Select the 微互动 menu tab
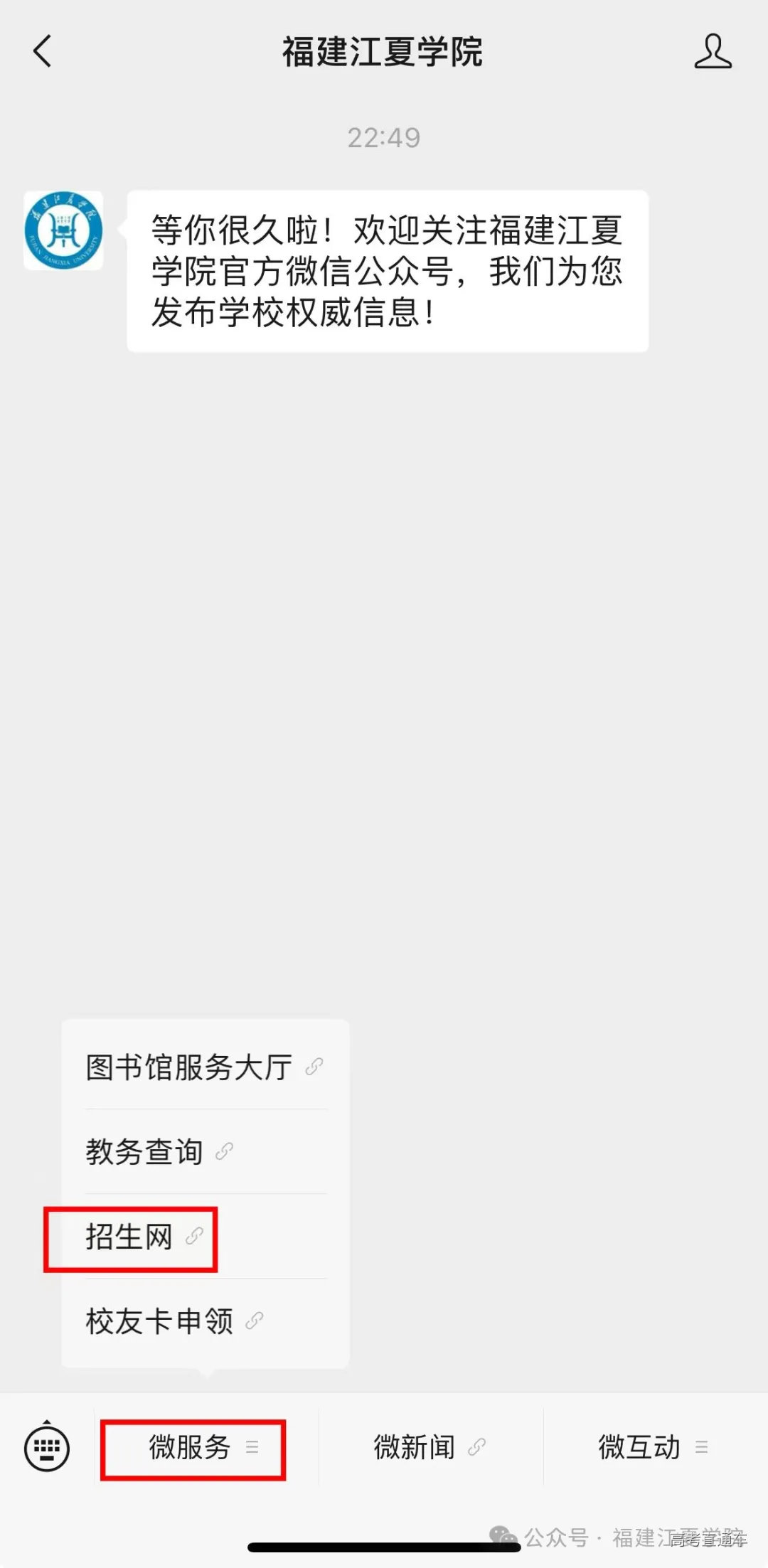Image resolution: width=768 pixels, height=1568 pixels. click(639, 1447)
